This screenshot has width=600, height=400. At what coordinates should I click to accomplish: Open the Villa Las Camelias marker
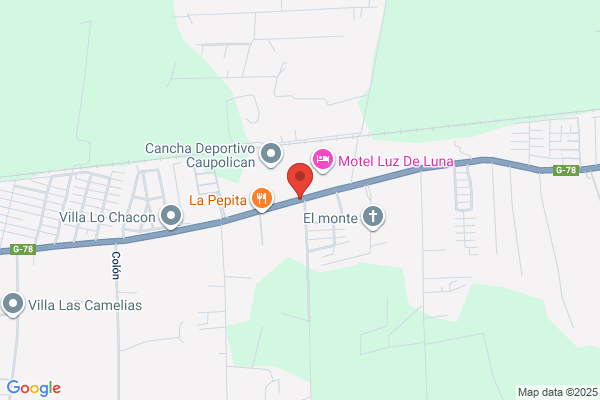pos(13,305)
